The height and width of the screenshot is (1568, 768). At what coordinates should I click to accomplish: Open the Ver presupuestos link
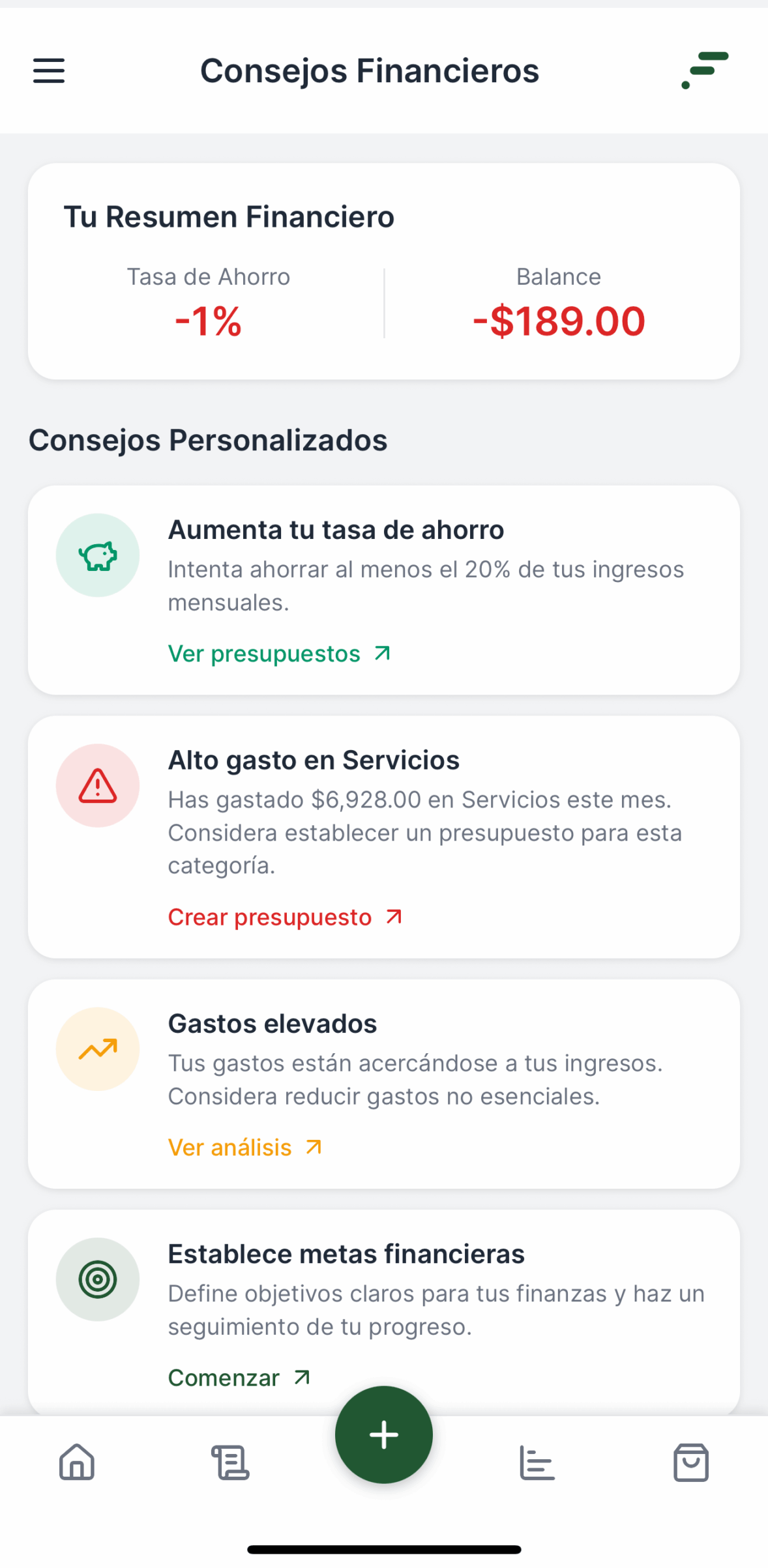[x=279, y=654]
